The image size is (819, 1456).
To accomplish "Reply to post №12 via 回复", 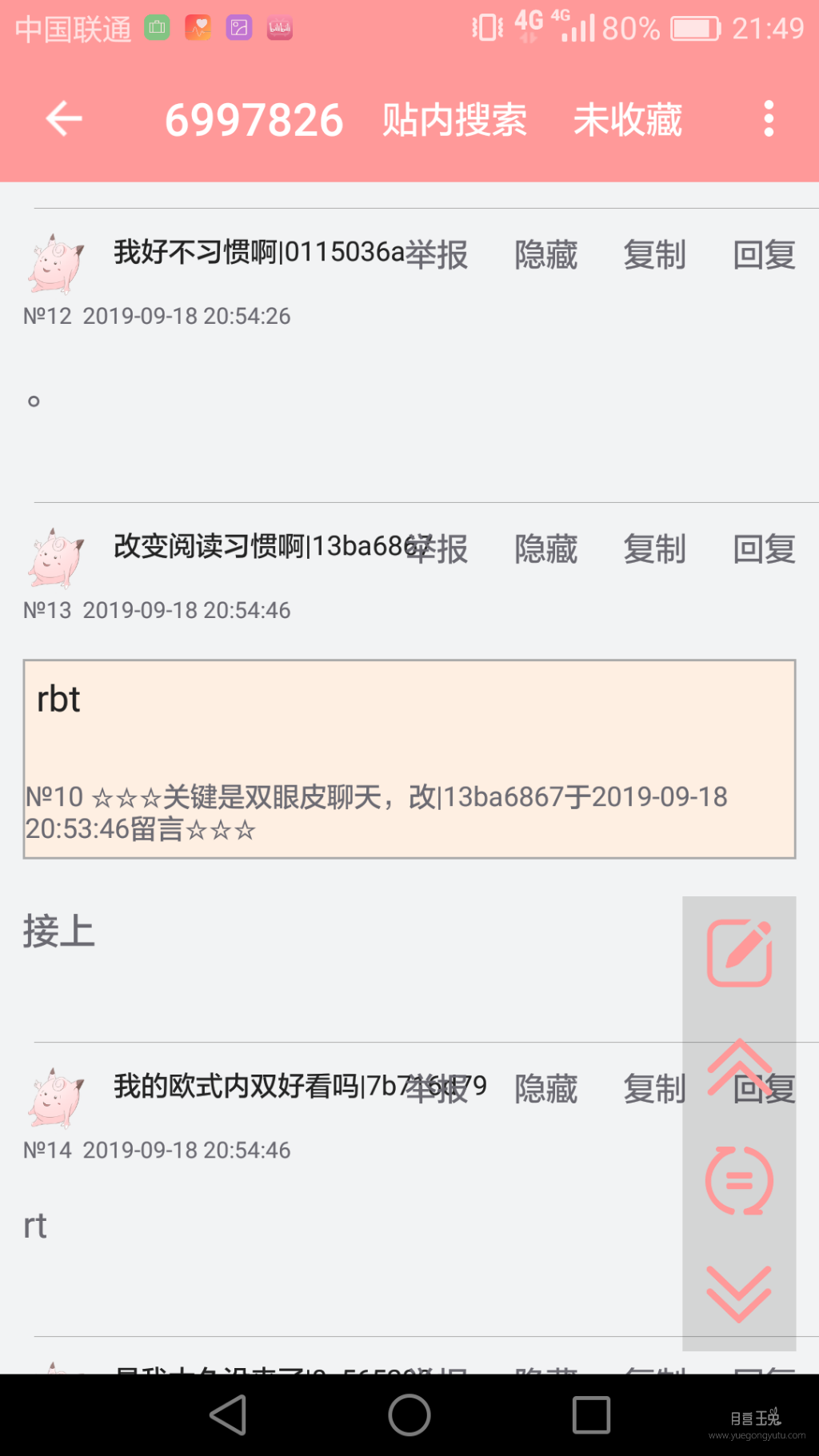I will tap(762, 254).
